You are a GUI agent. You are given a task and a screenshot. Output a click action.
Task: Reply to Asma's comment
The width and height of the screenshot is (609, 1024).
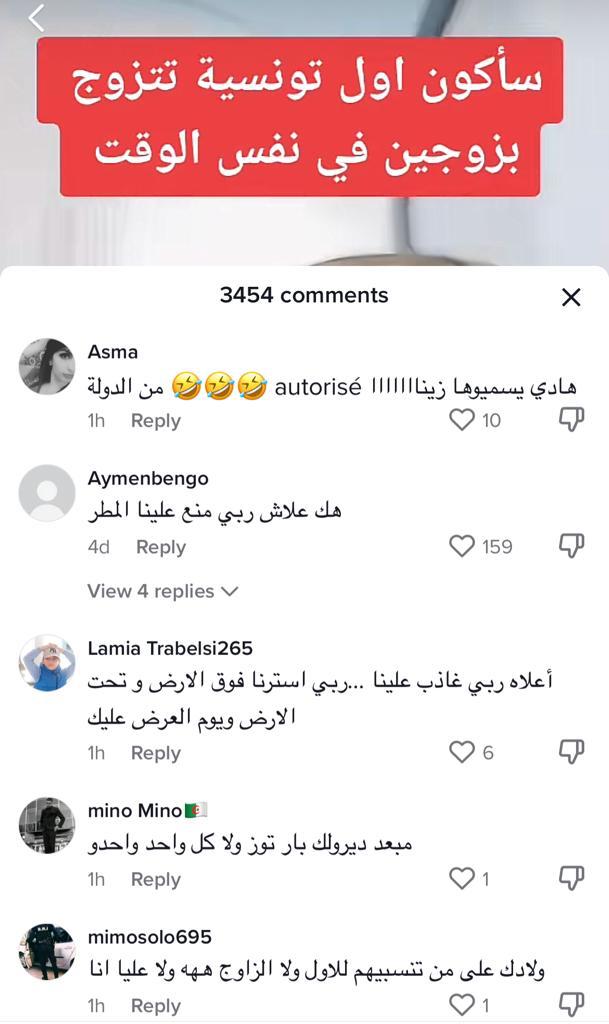(x=155, y=421)
